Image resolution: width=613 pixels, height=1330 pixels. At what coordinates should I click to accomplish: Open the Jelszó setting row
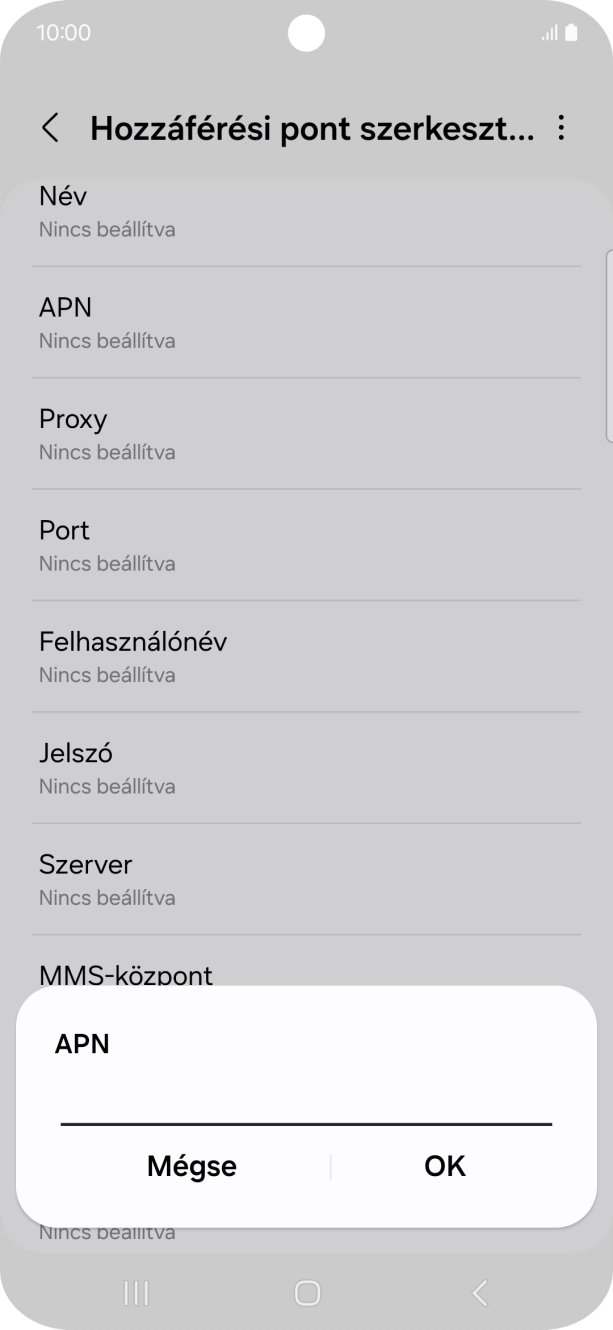306,768
